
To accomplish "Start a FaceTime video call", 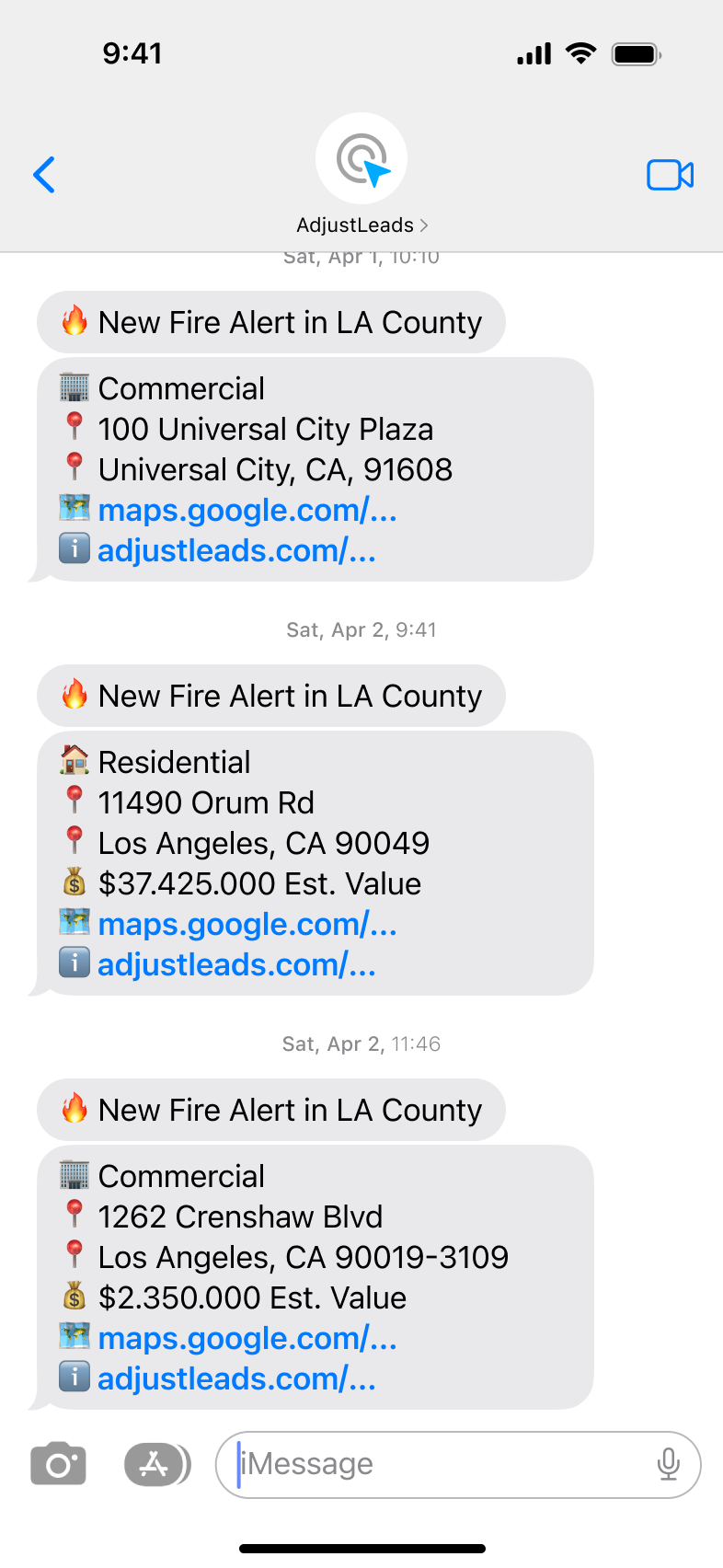I will click(671, 174).
